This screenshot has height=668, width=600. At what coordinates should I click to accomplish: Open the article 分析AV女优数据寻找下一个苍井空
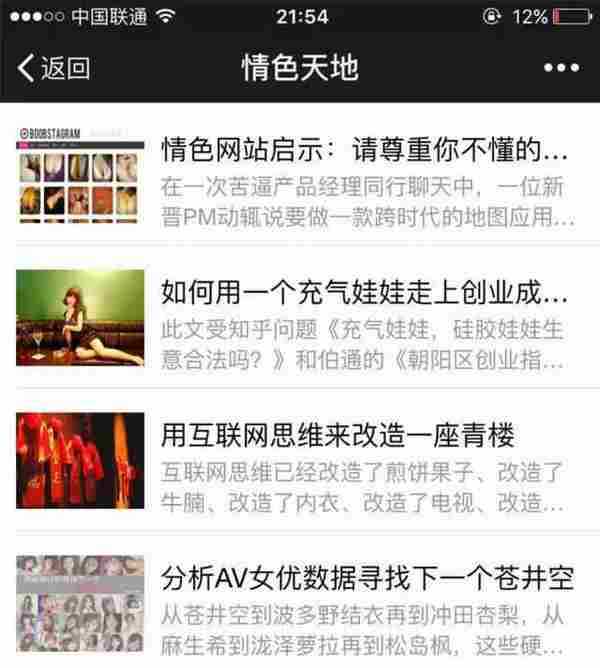(x=367, y=577)
